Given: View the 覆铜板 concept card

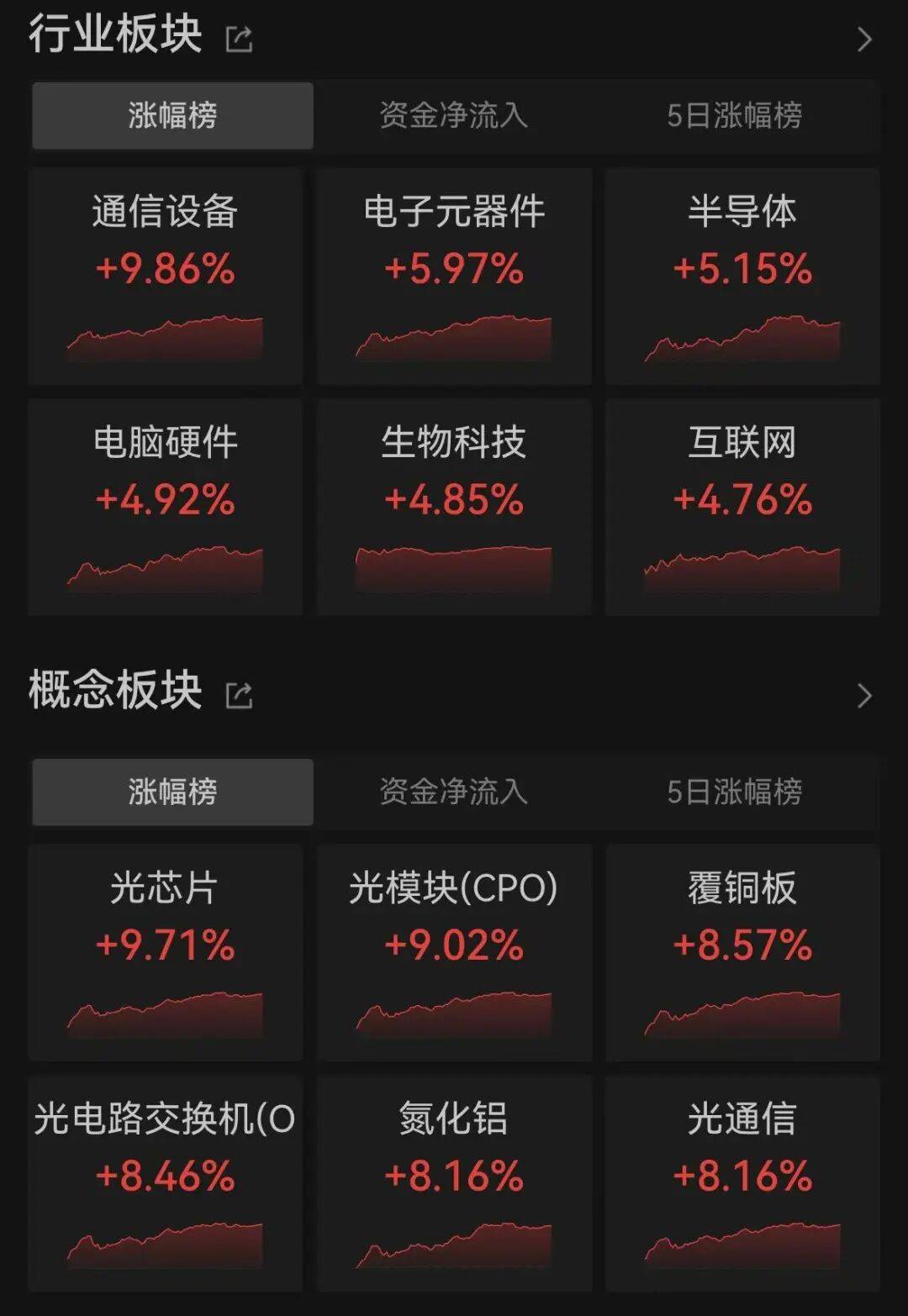Looking at the screenshot, I should point(742,953).
